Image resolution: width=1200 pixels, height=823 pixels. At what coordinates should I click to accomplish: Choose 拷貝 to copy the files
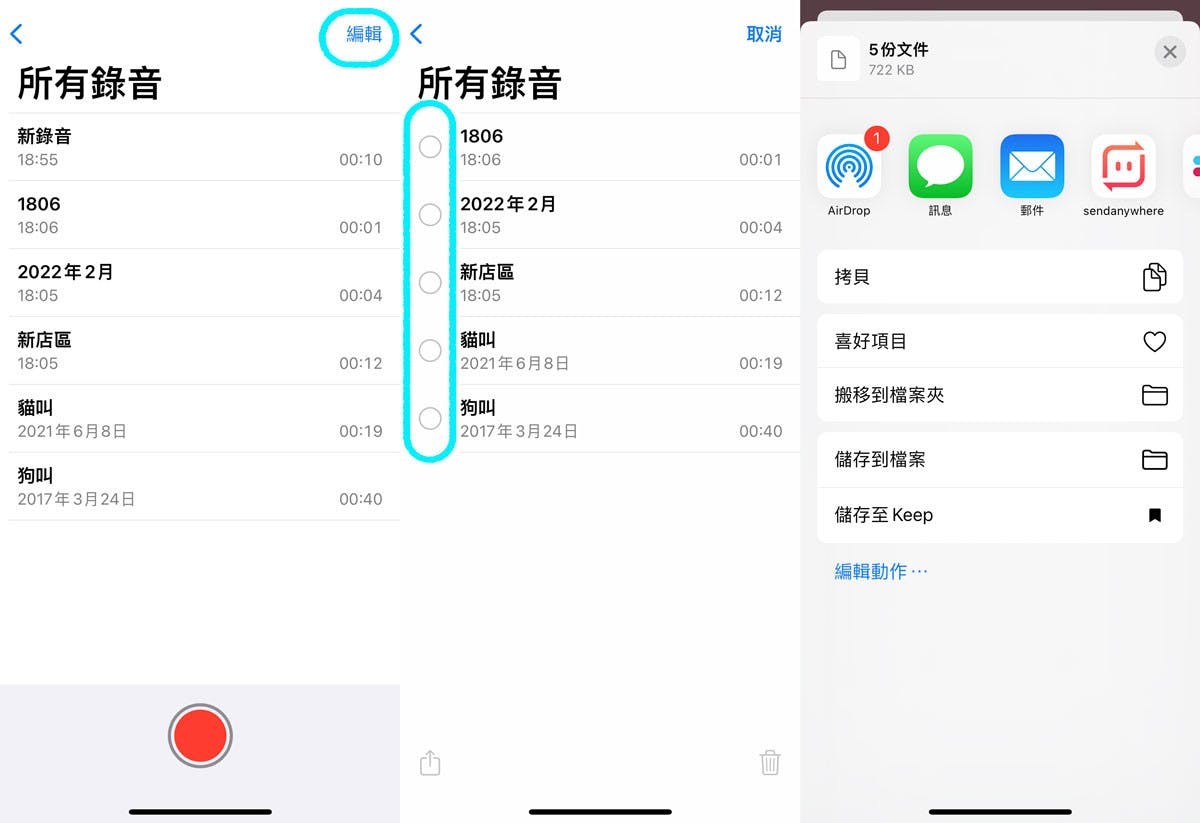[x=1000, y=277]
